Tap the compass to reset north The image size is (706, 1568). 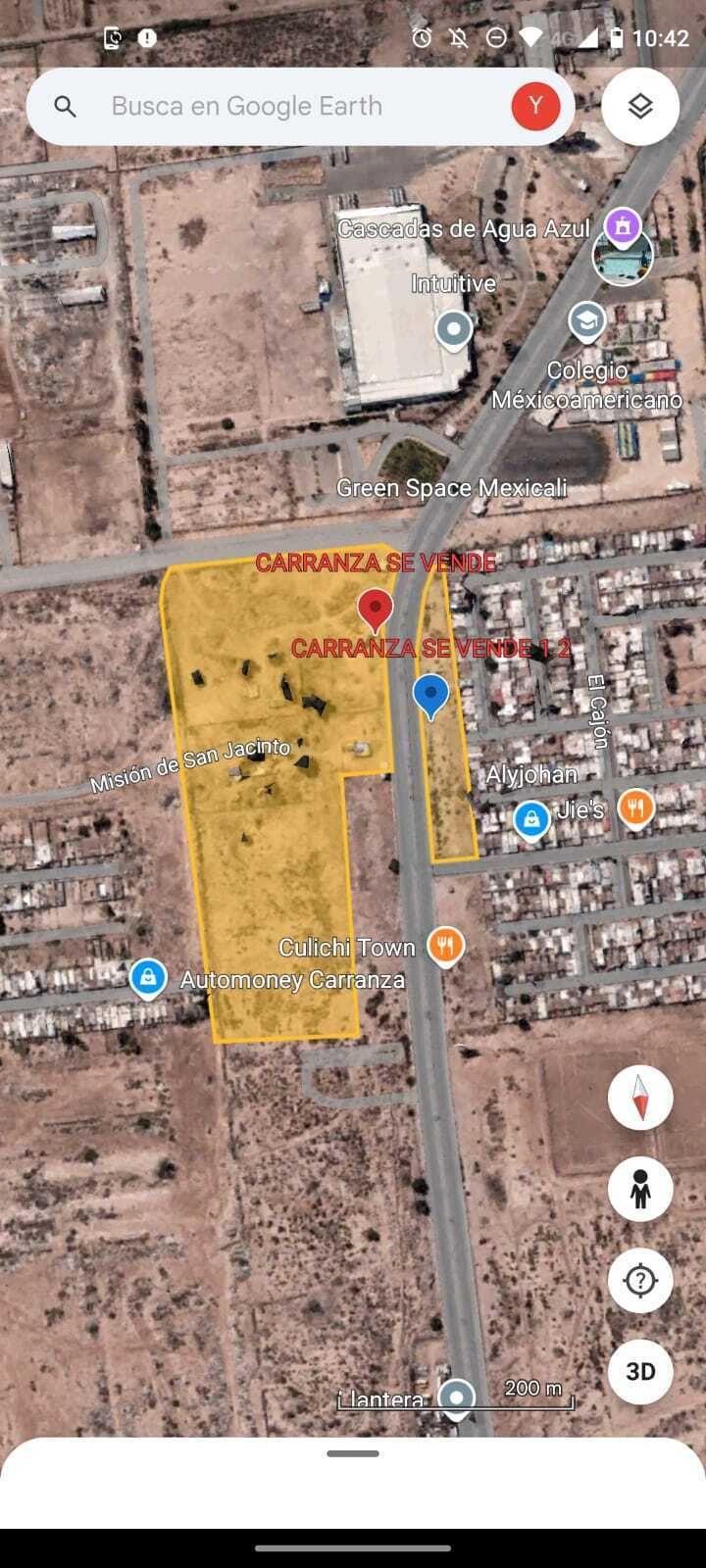coord(640,1098)
